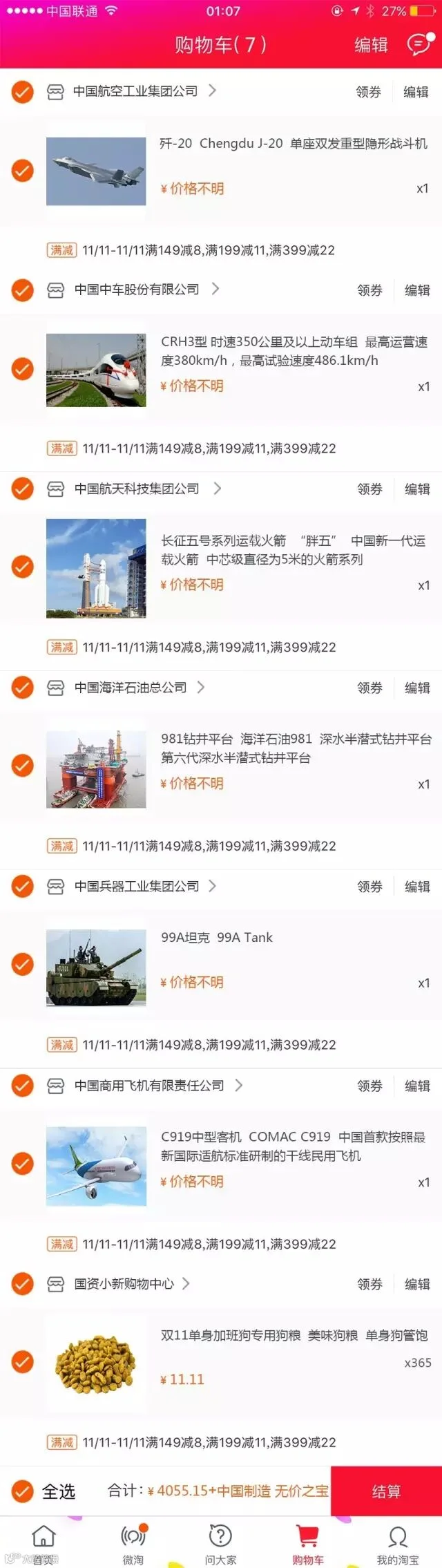Deselect the 99A坦克 item
The height and width of the screenshot is (1568, 442).
coord(23,964)
